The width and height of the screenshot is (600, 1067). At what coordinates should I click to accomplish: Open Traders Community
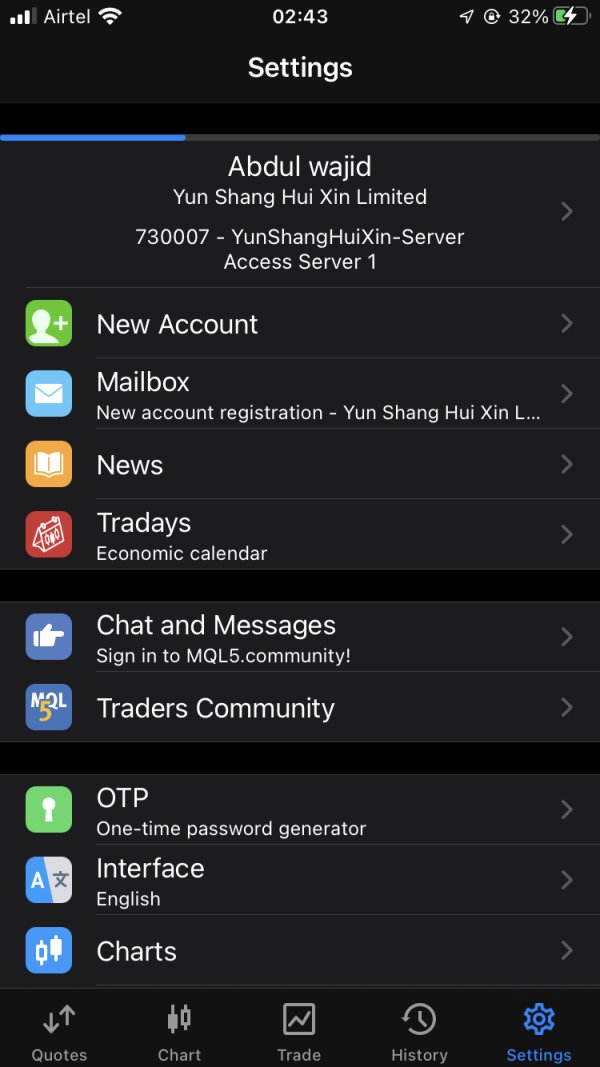click(300, 708)
